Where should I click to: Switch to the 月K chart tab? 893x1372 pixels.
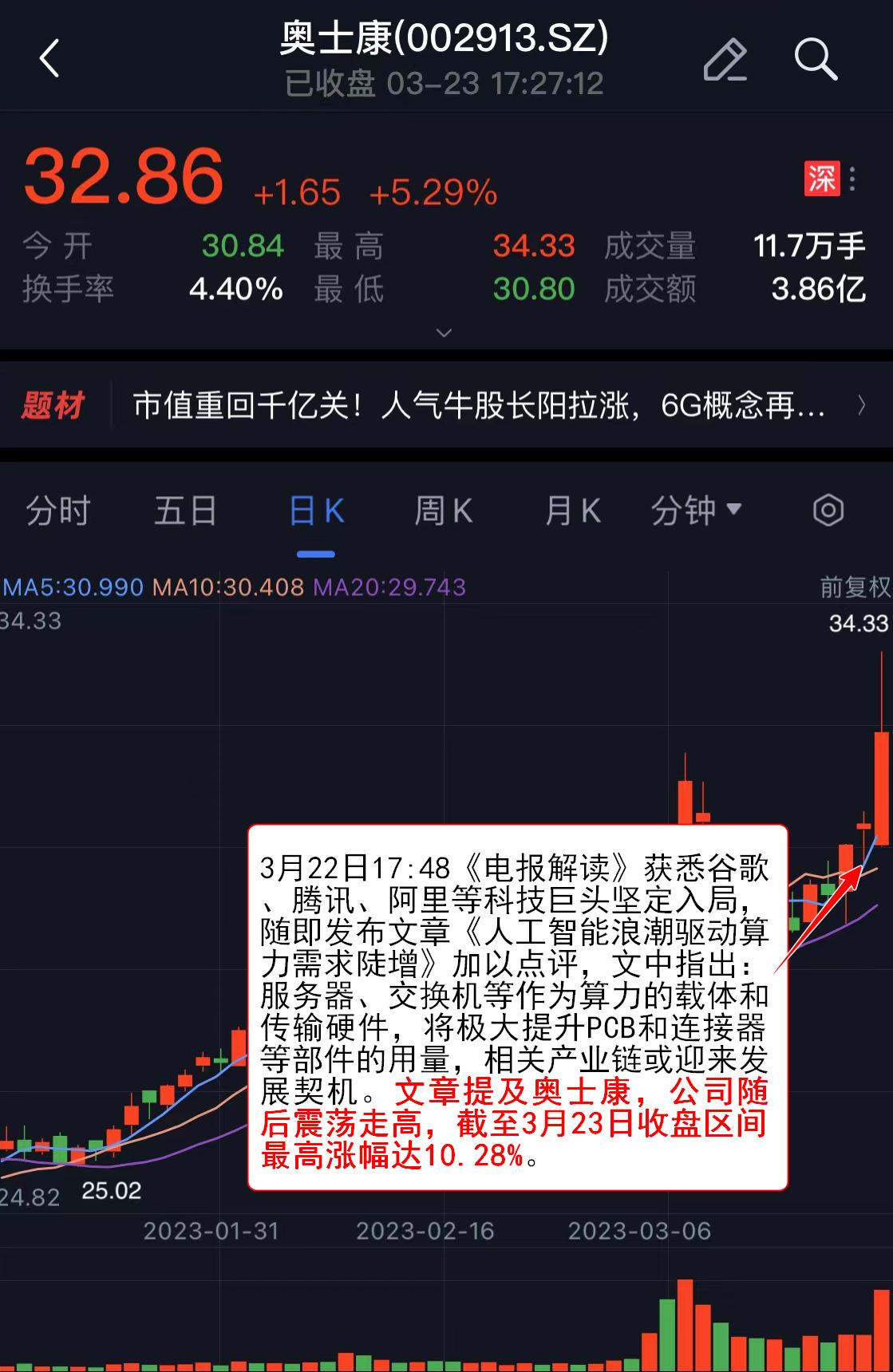pyautogui.click(x=572, y=511)
